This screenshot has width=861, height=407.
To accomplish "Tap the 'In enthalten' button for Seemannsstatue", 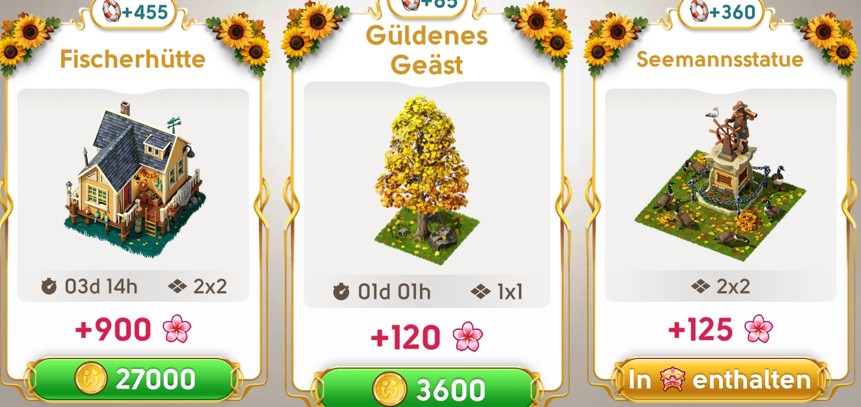I will (x=720, y=379).
